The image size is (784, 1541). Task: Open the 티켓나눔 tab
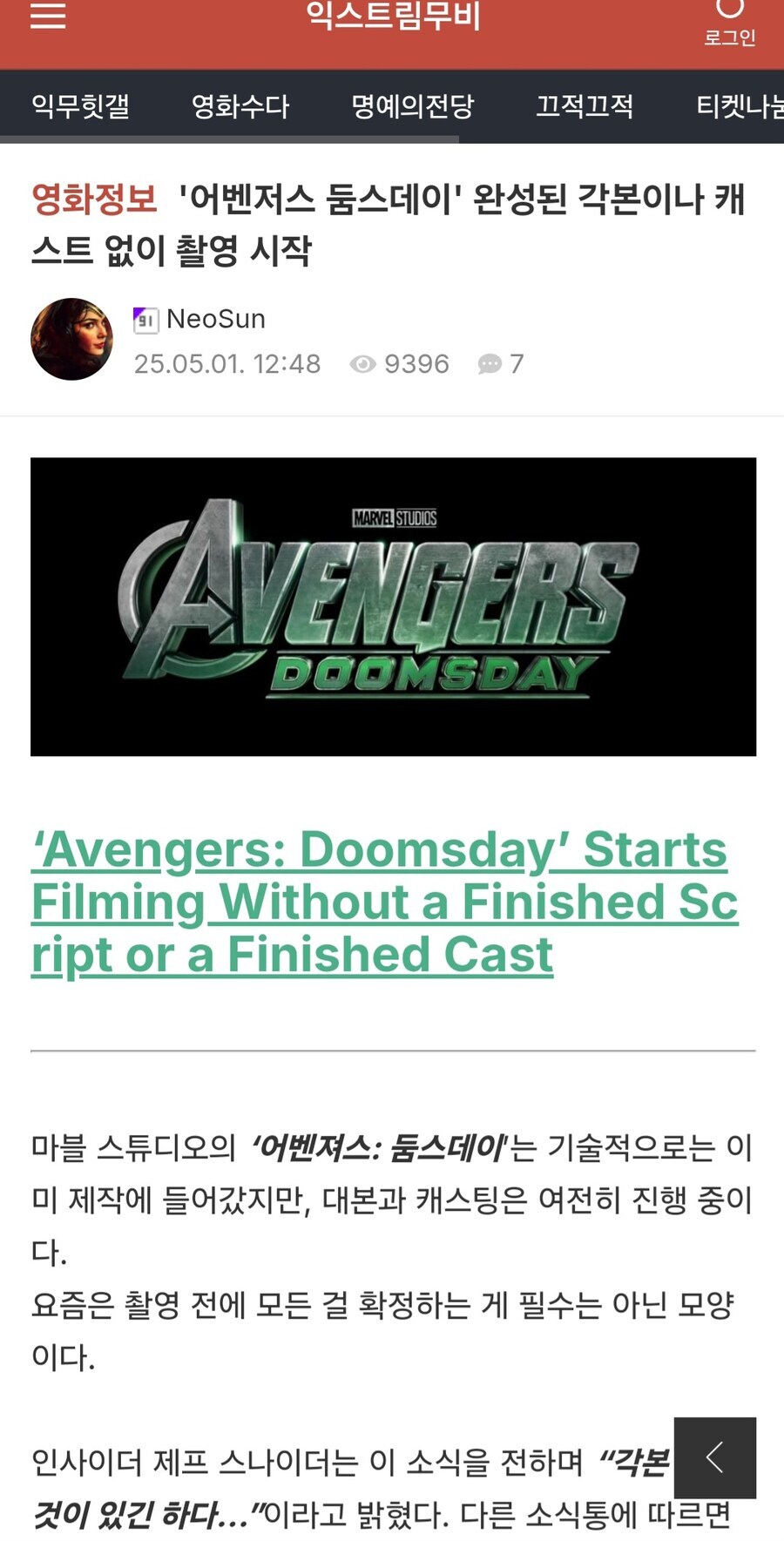(x=739, y=106)
